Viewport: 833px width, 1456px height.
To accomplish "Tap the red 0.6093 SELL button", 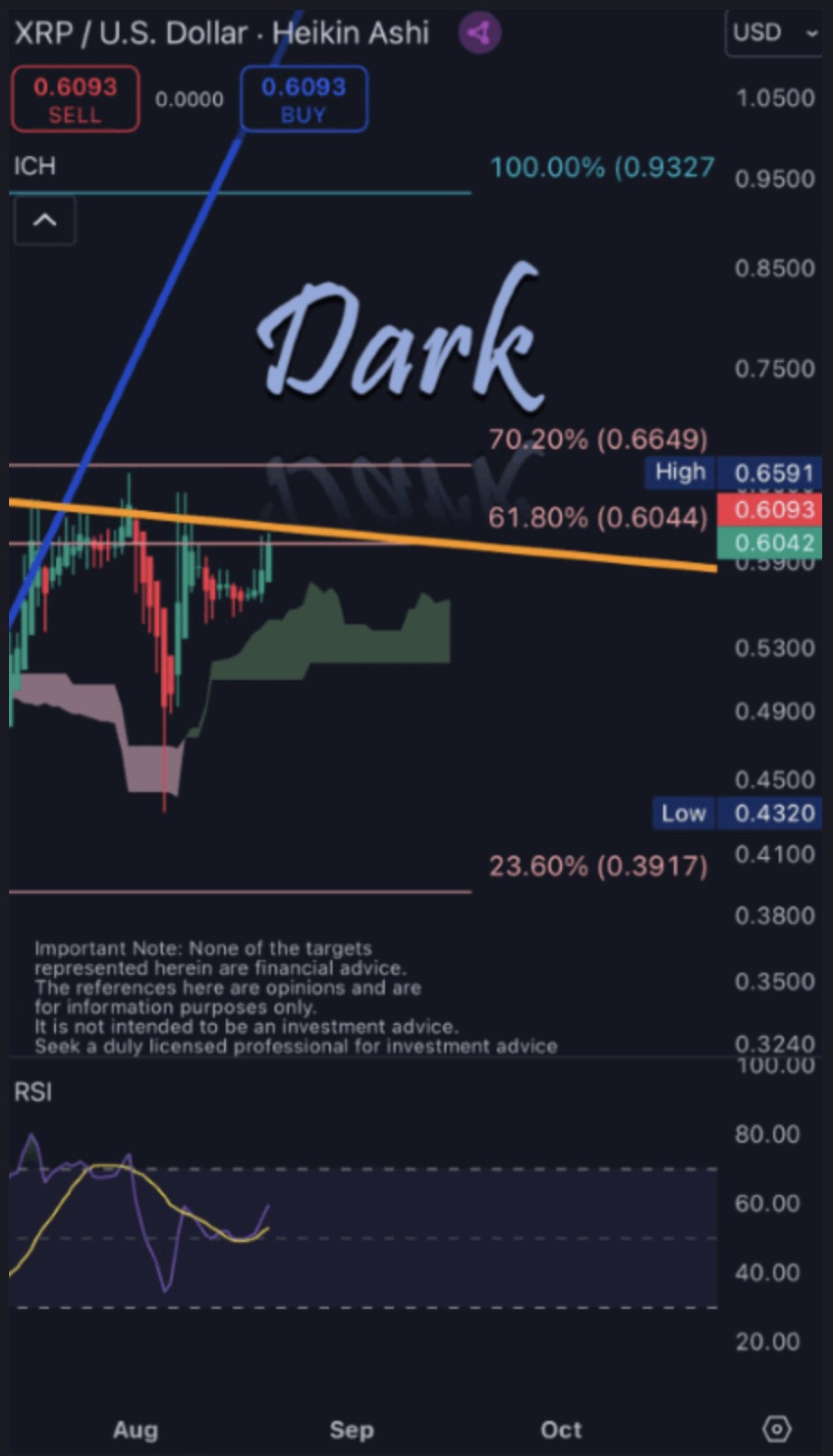I will tap(75, 99).
